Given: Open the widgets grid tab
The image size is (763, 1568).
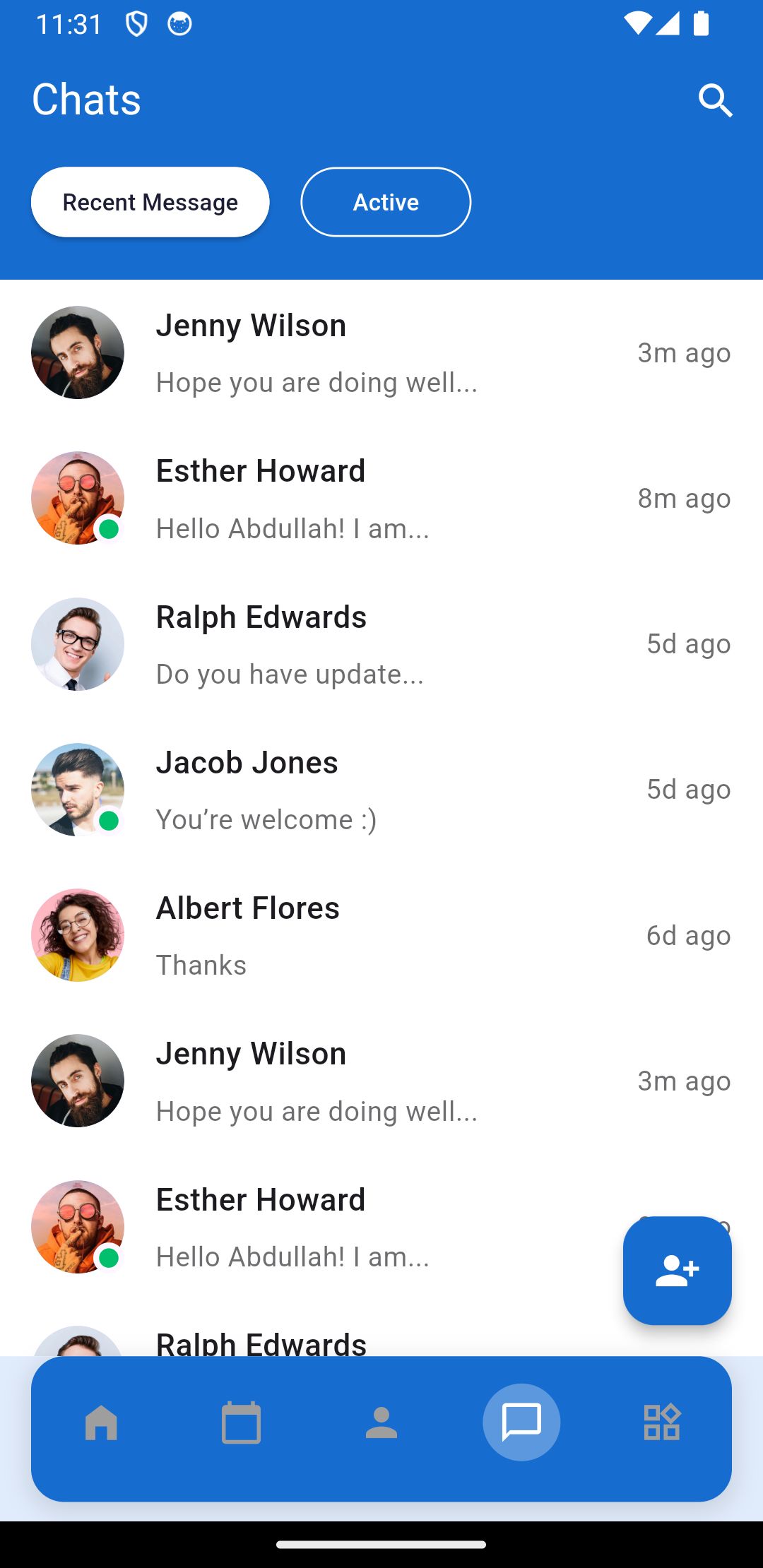Looking at the screenshot, I should pos(661,1422).
